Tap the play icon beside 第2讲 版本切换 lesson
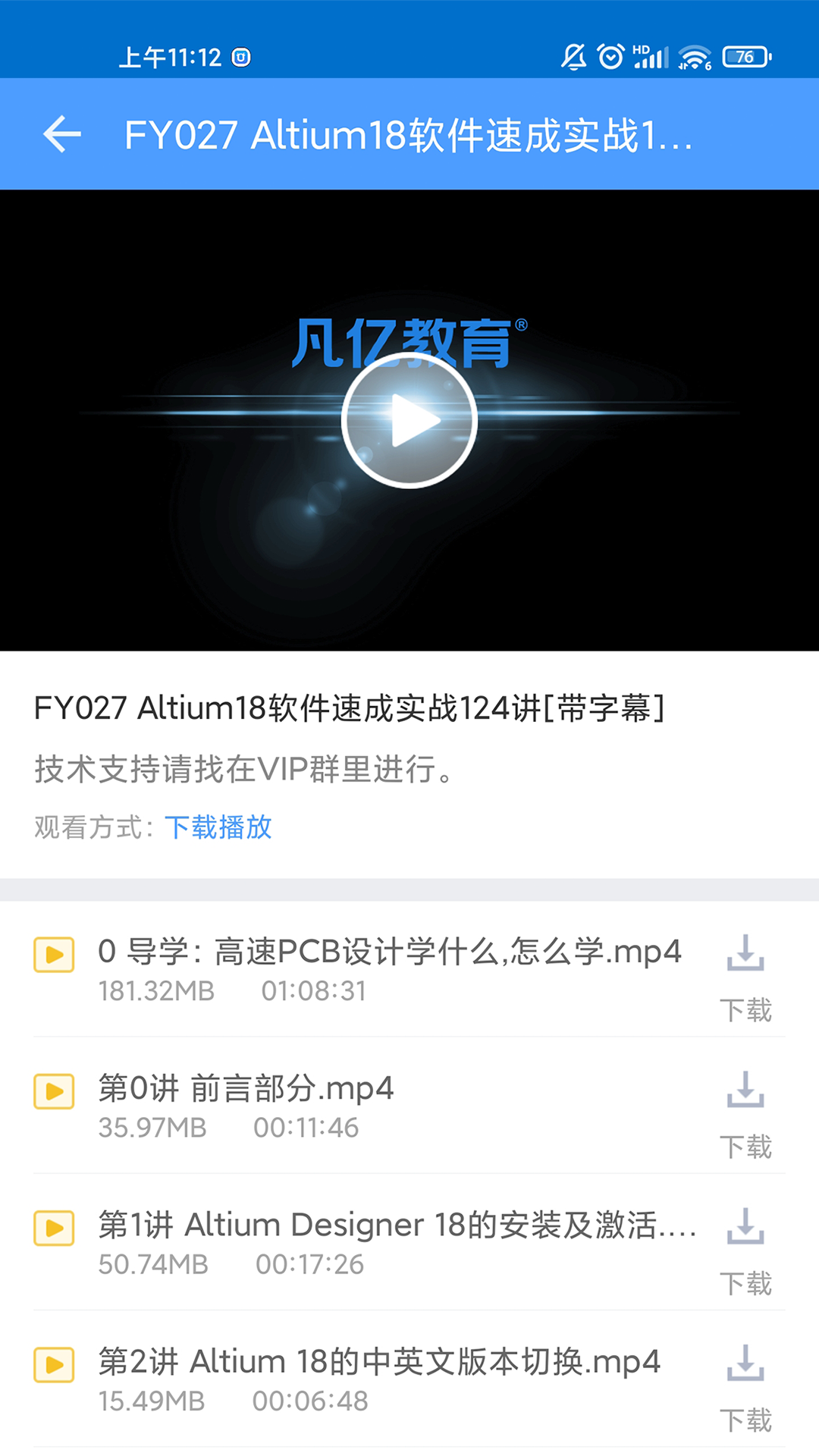Image resolution: width=819 pixels, height=1456 pixels. coord(54,1365)
